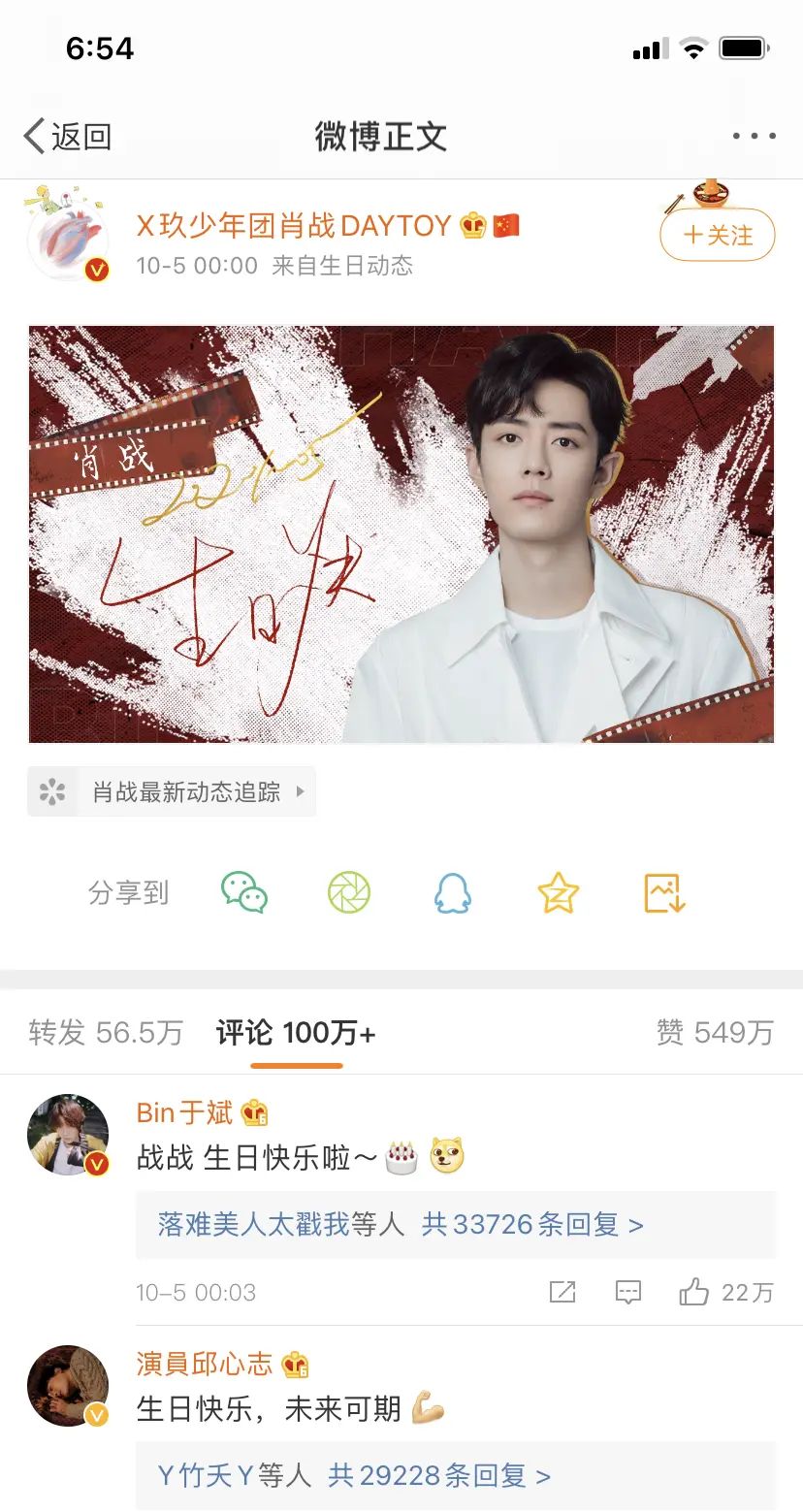Open the more options menu with three dots

pos(754,136)
